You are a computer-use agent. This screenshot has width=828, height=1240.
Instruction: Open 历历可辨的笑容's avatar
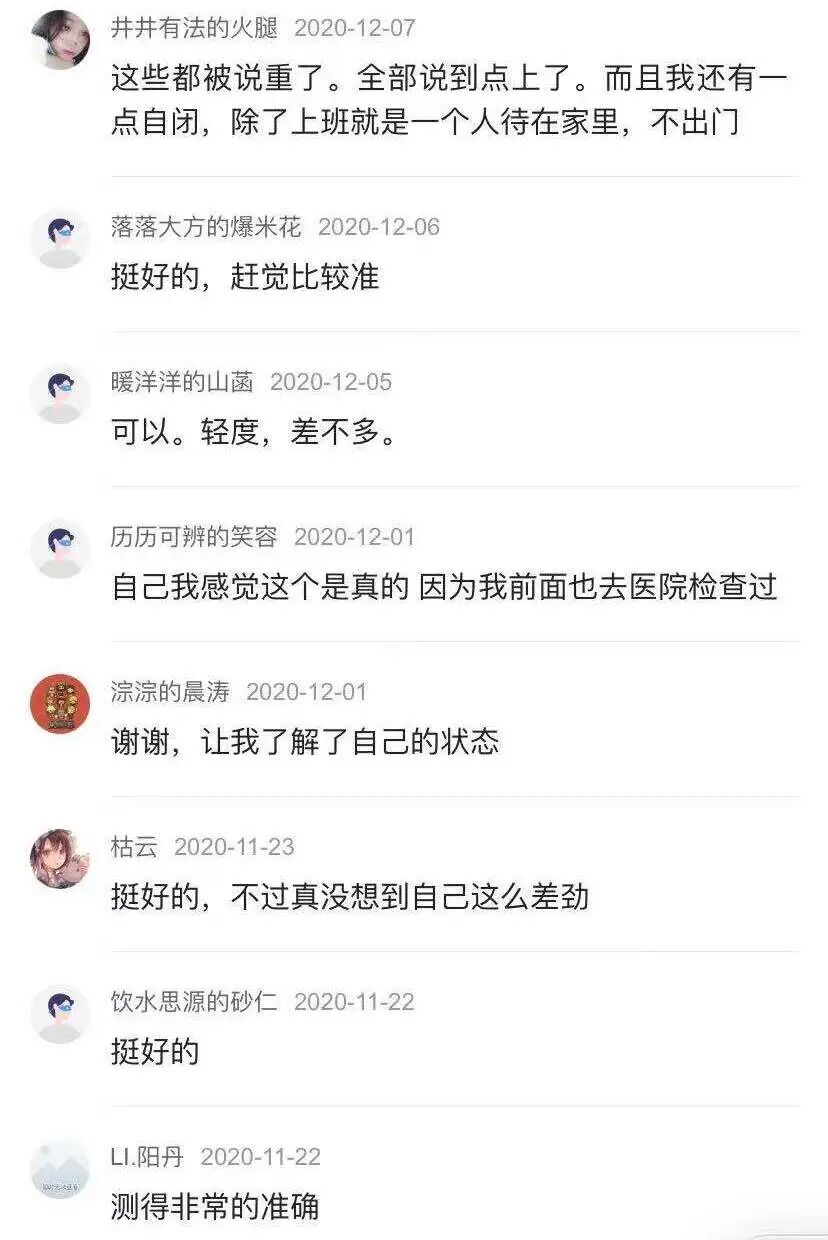[60, 549]
